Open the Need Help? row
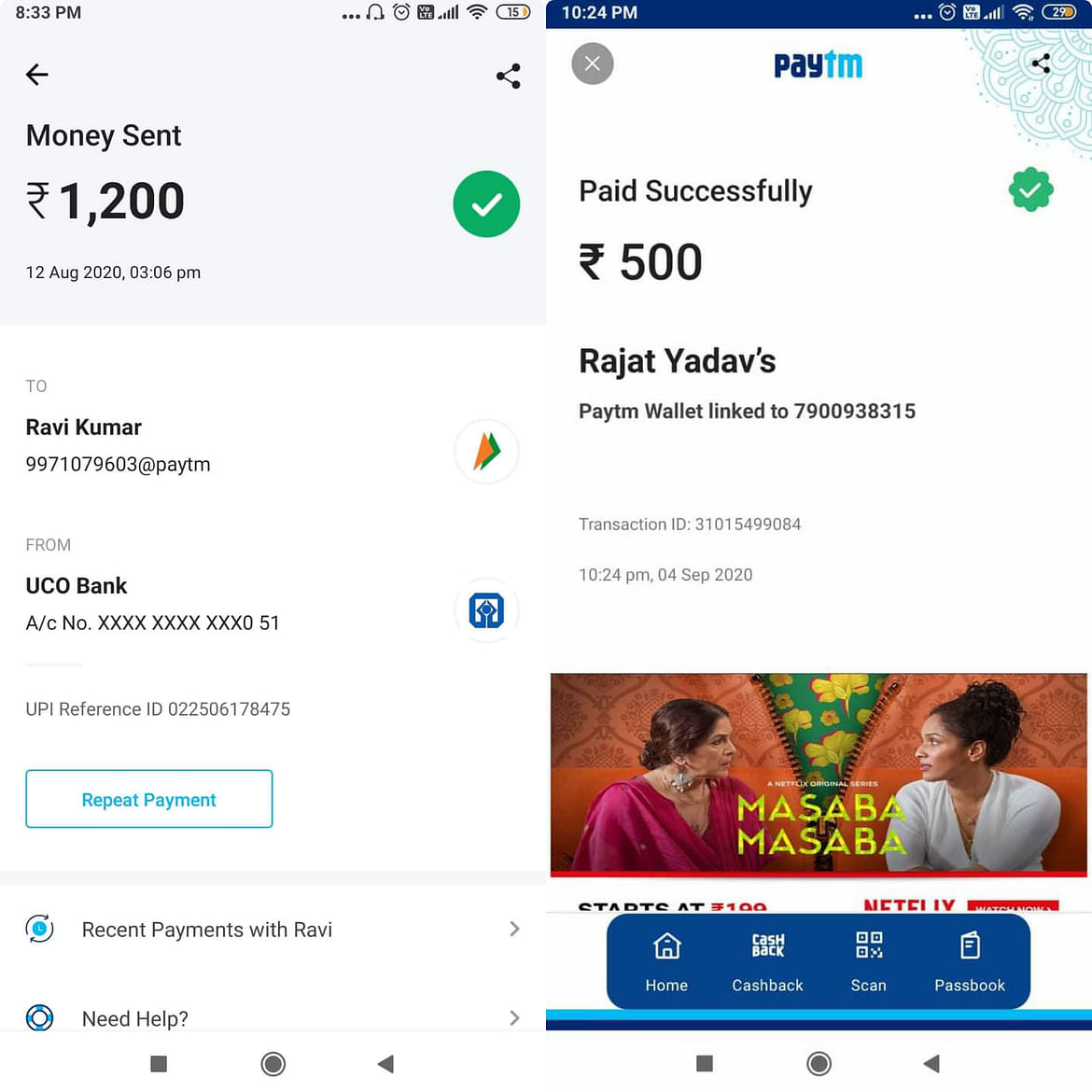This screenshot has width=1092, height=1092. 271,1017
